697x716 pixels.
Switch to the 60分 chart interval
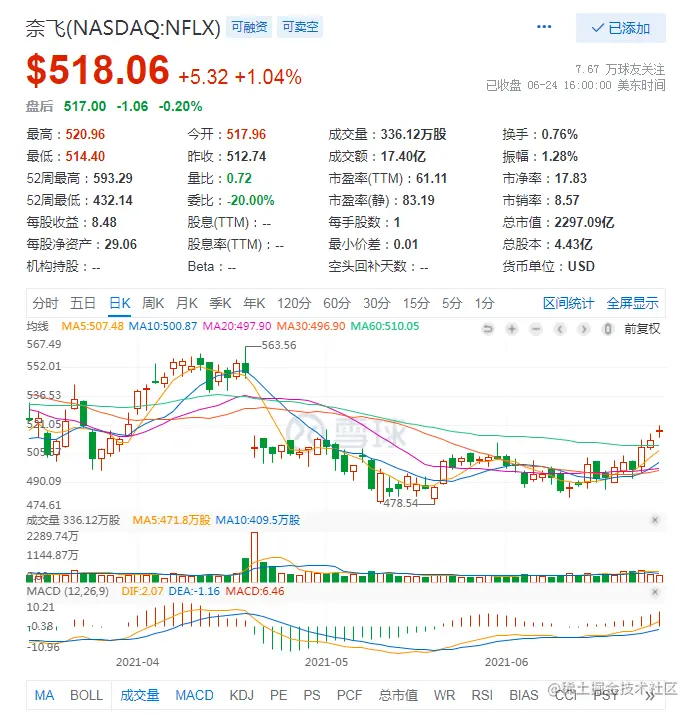pyautogui.click(x=337, y=303)
